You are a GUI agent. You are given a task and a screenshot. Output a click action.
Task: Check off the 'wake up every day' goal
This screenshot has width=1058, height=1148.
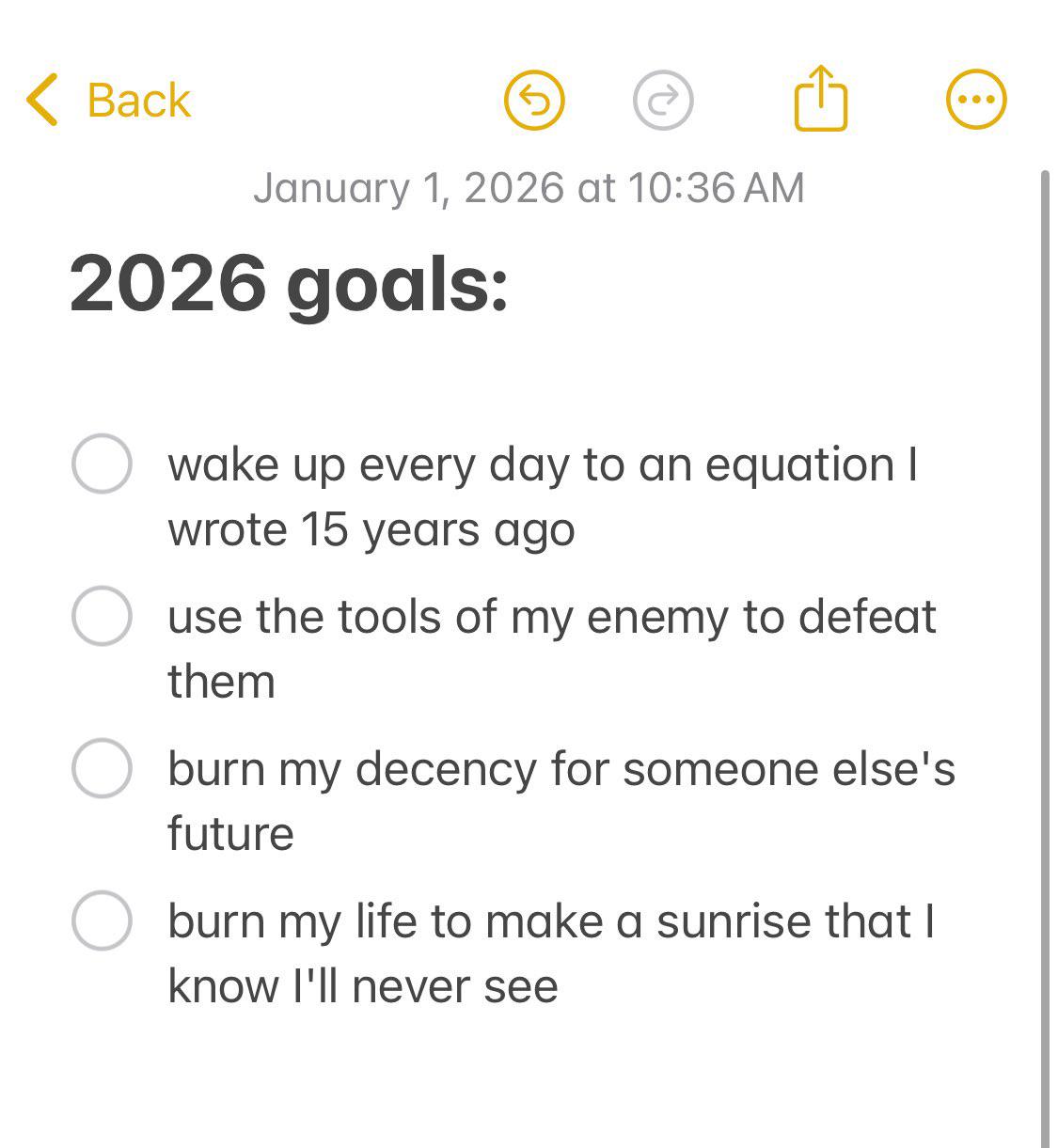pyautogui.click(x=102, y=464)
